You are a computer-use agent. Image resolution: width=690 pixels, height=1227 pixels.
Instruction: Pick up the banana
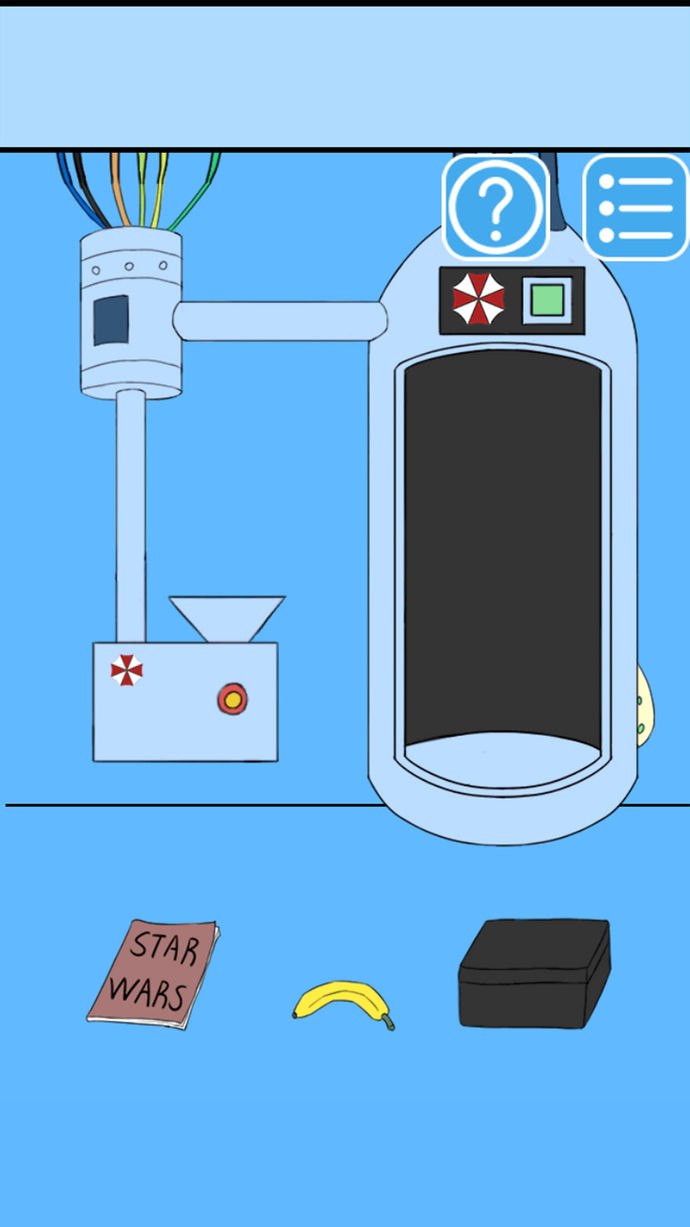coord(343,1001)
